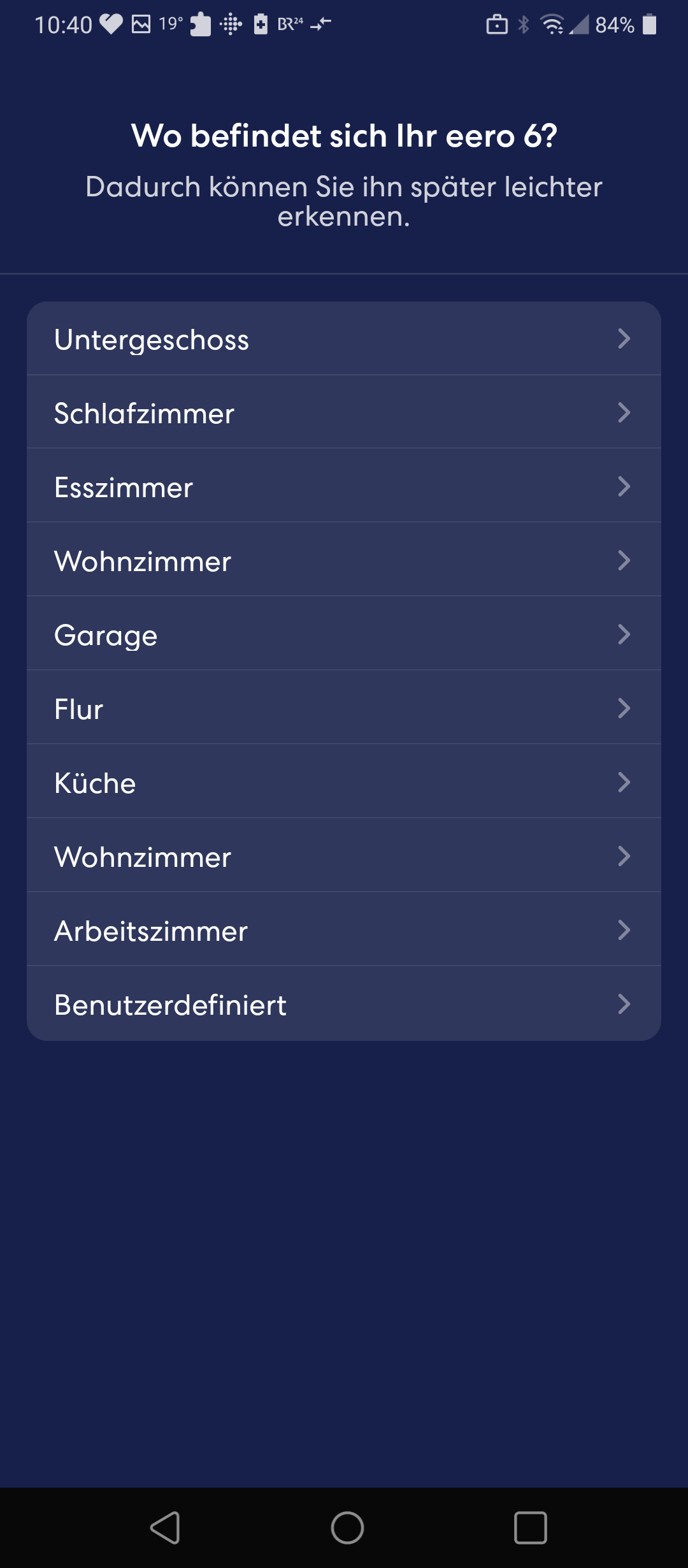
Task: Select Küche as the eero location
Action: [343, 783]
